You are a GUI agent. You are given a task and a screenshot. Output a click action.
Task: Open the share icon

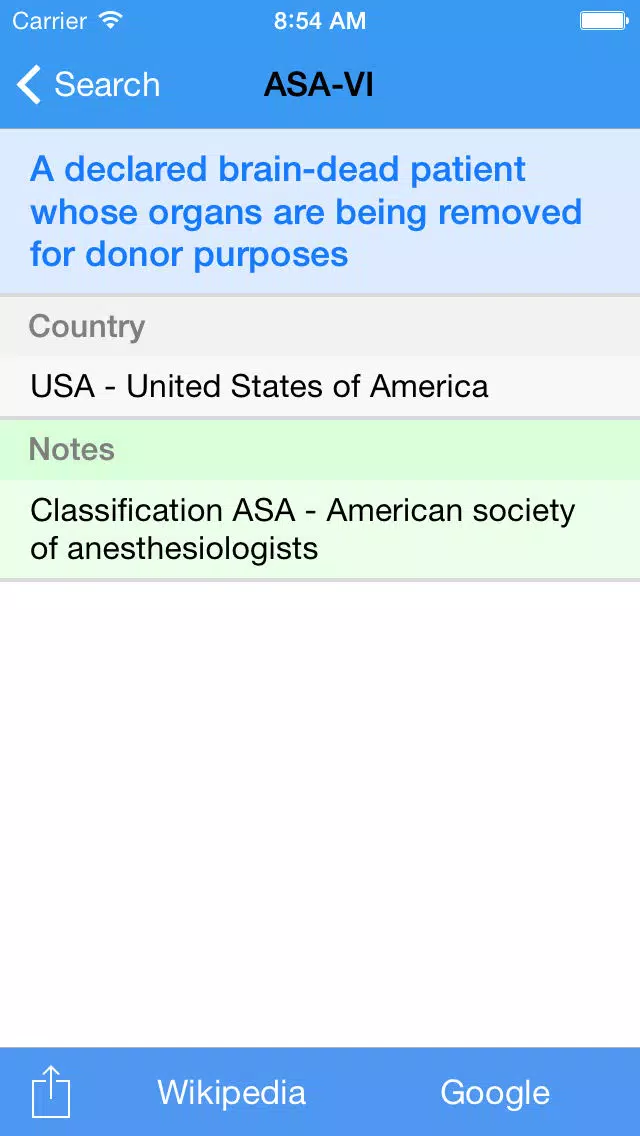(51, 1091)
